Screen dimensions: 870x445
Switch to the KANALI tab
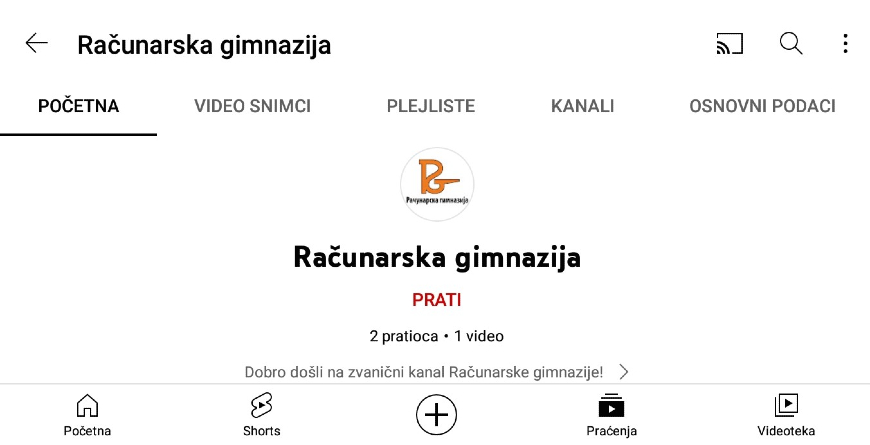click(x=582, y=106)
